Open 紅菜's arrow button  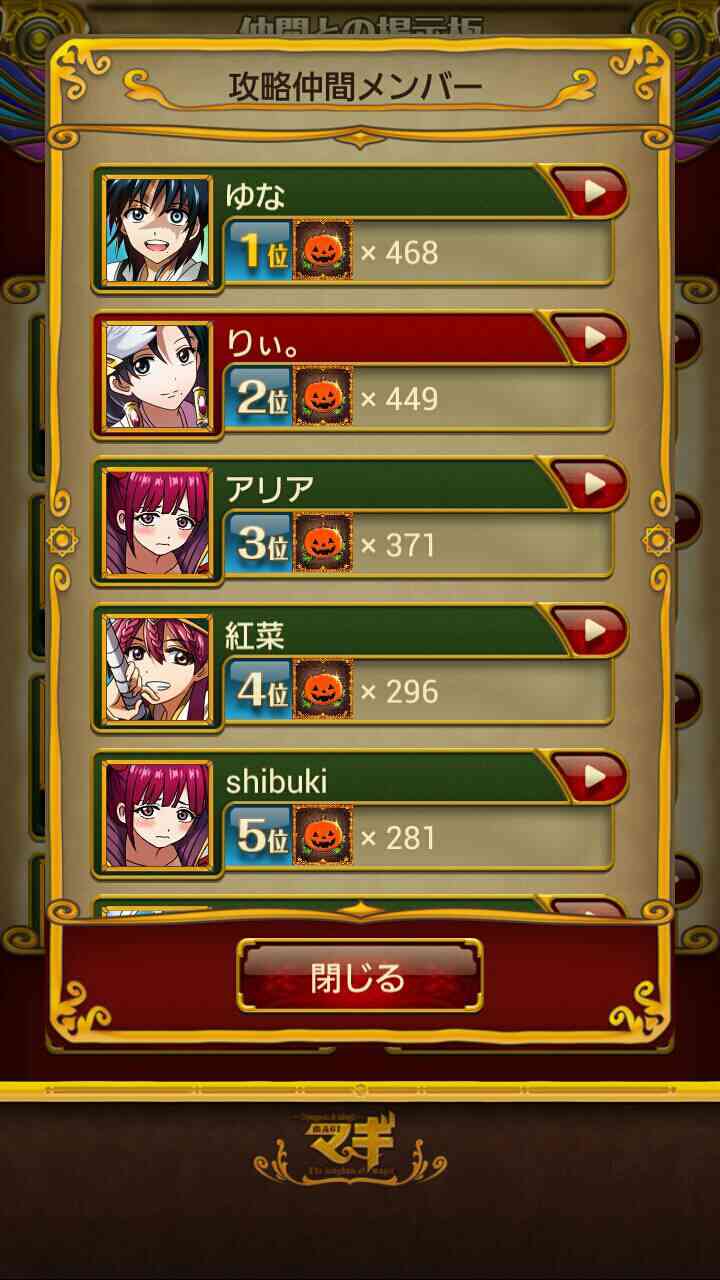point(590,630)
